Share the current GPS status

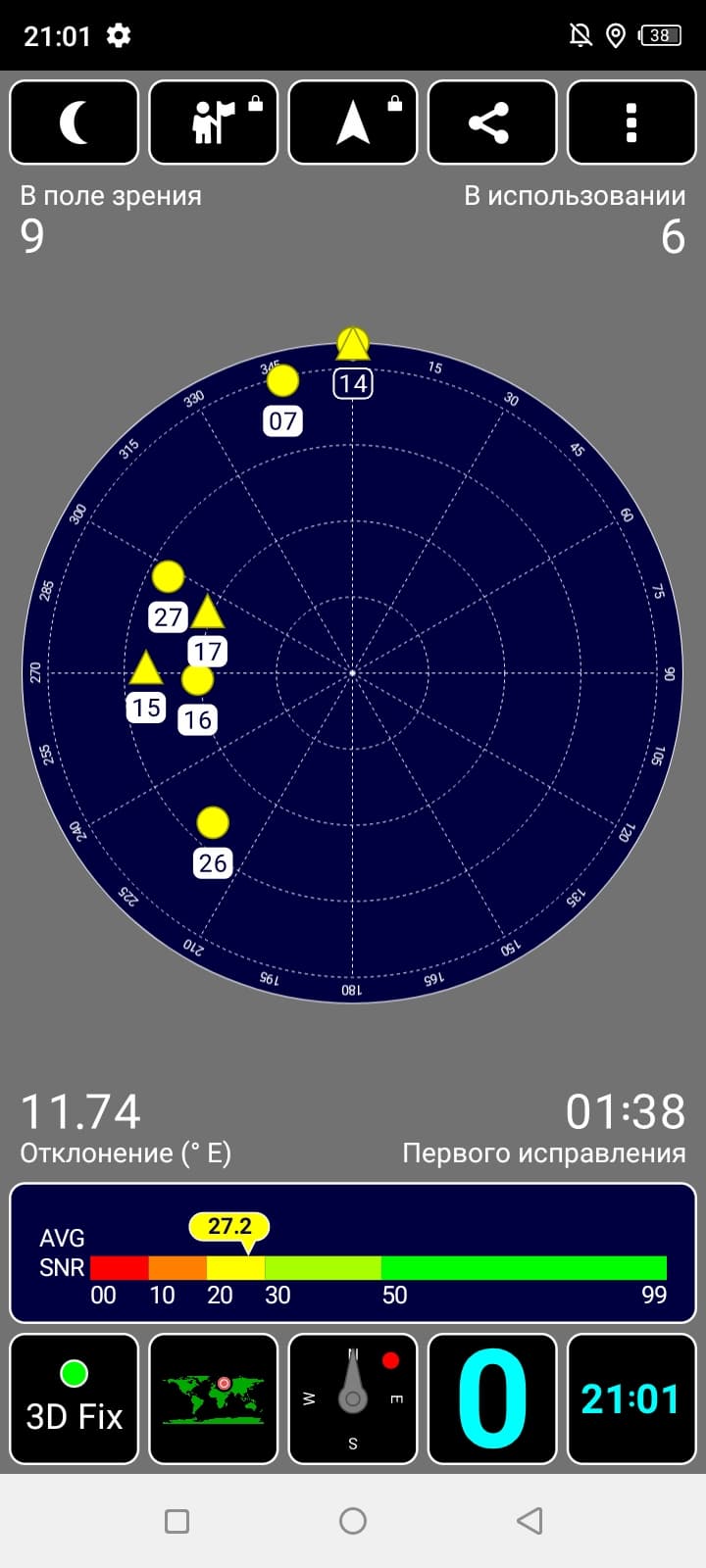point(492,122)
